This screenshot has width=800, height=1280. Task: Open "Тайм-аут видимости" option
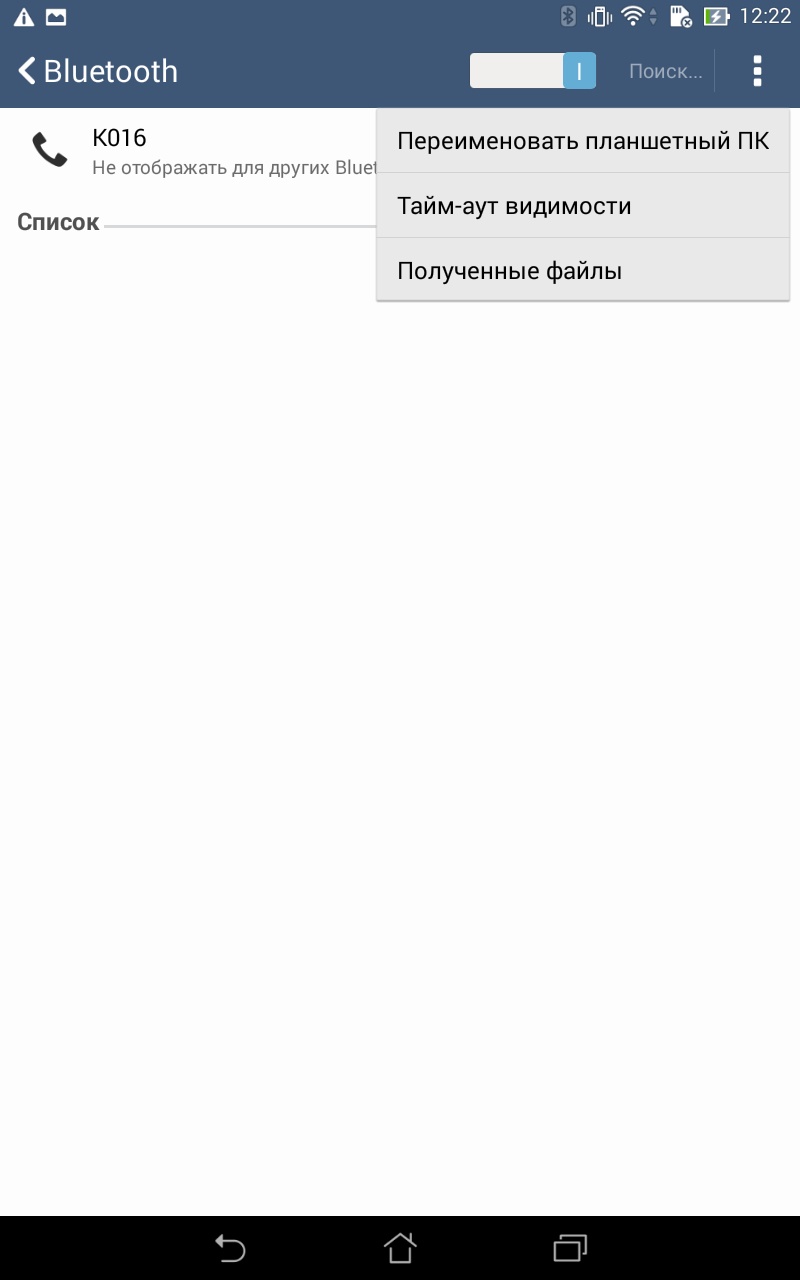coord(583,206)
